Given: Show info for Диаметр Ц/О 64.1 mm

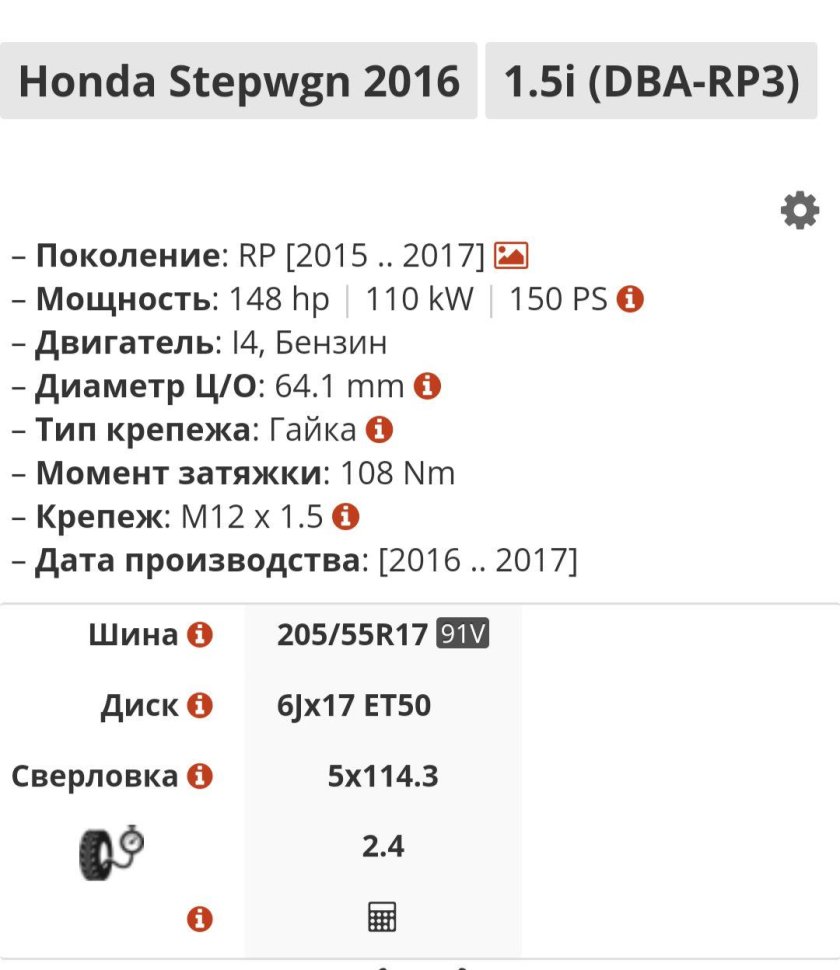Looking at the screenshot, I should coord(427,386).
